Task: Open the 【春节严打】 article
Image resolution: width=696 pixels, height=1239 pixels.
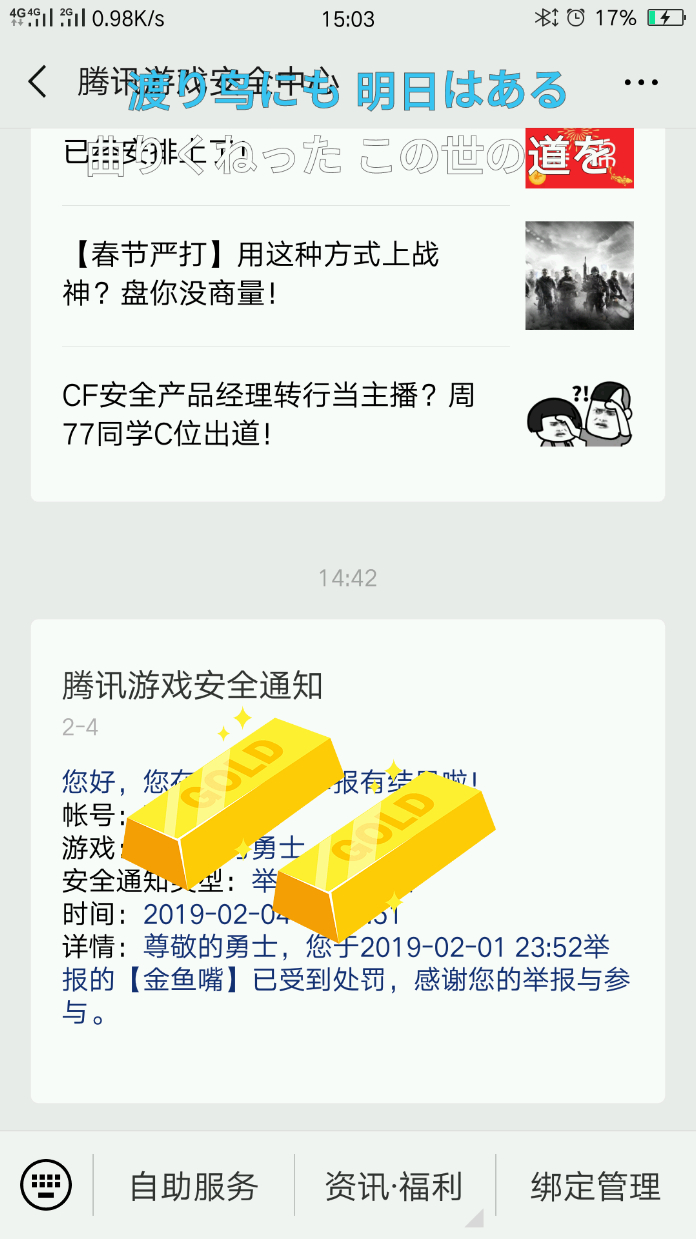Action: point(285,274)
